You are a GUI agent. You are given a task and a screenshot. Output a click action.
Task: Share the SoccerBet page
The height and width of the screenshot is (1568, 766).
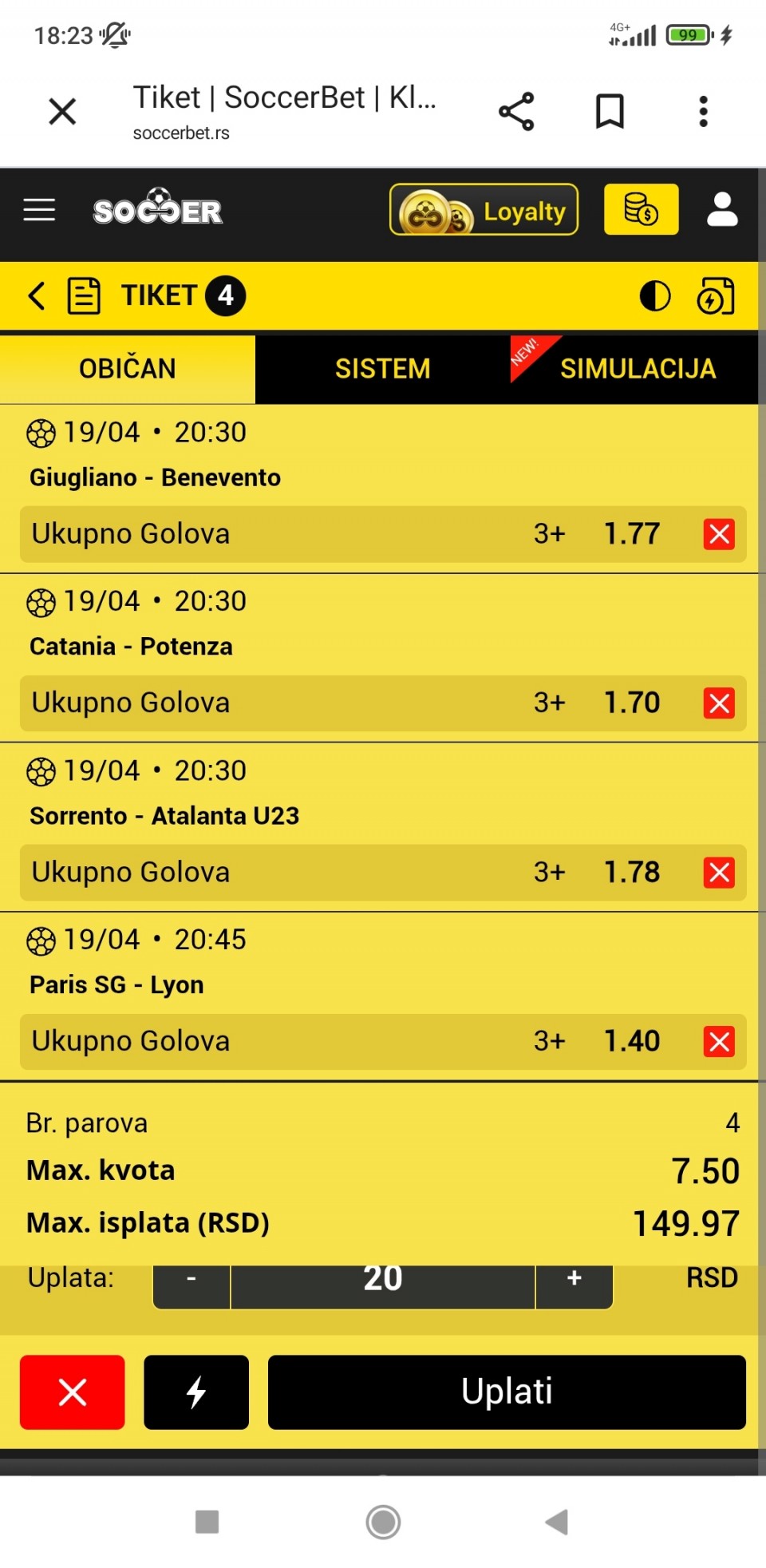(x=516, y=112)
